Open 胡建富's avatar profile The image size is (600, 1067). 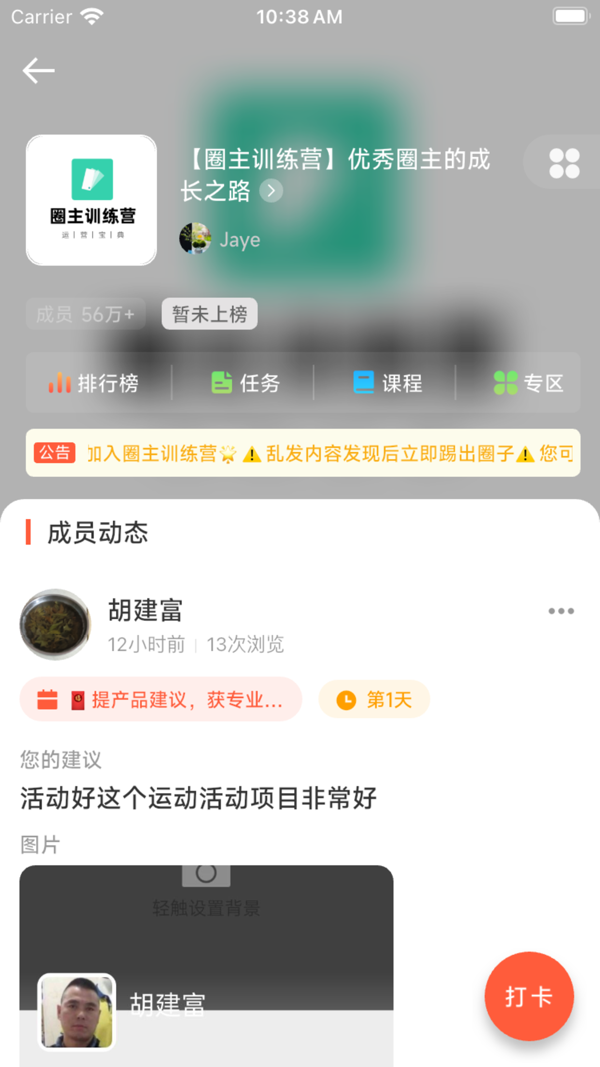coord(56,624)
